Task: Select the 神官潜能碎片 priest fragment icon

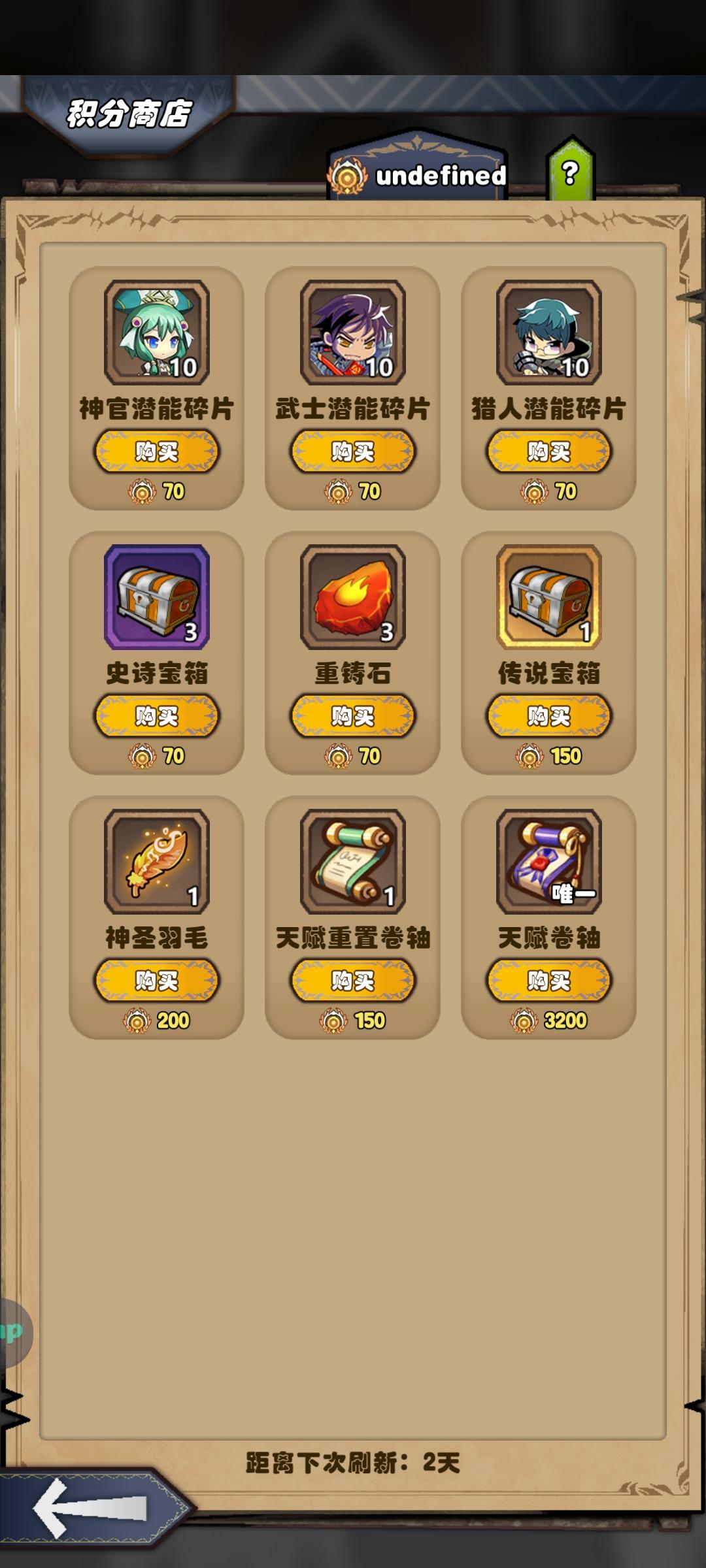Action: pos(157,333)
